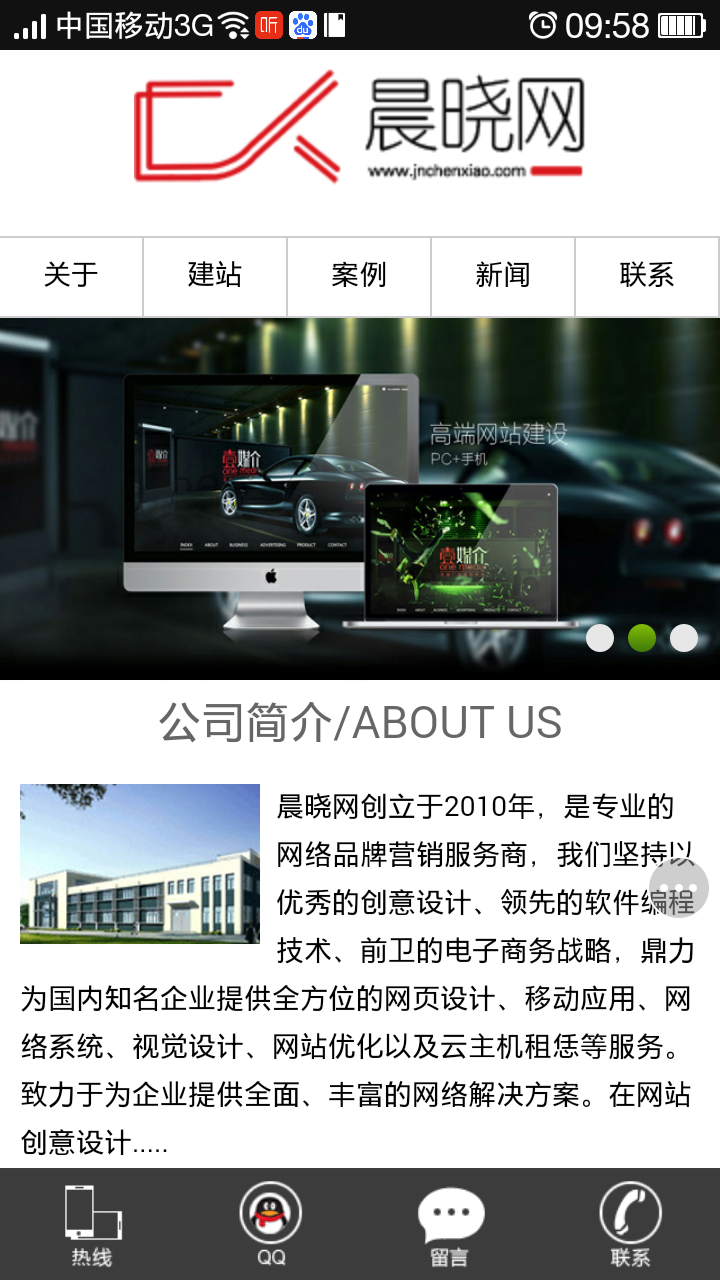Image resolution: width=720 pixels, height=1280 pixels.
Task: Open the 关于 navigation tab
Action: [x=71, y=276]
